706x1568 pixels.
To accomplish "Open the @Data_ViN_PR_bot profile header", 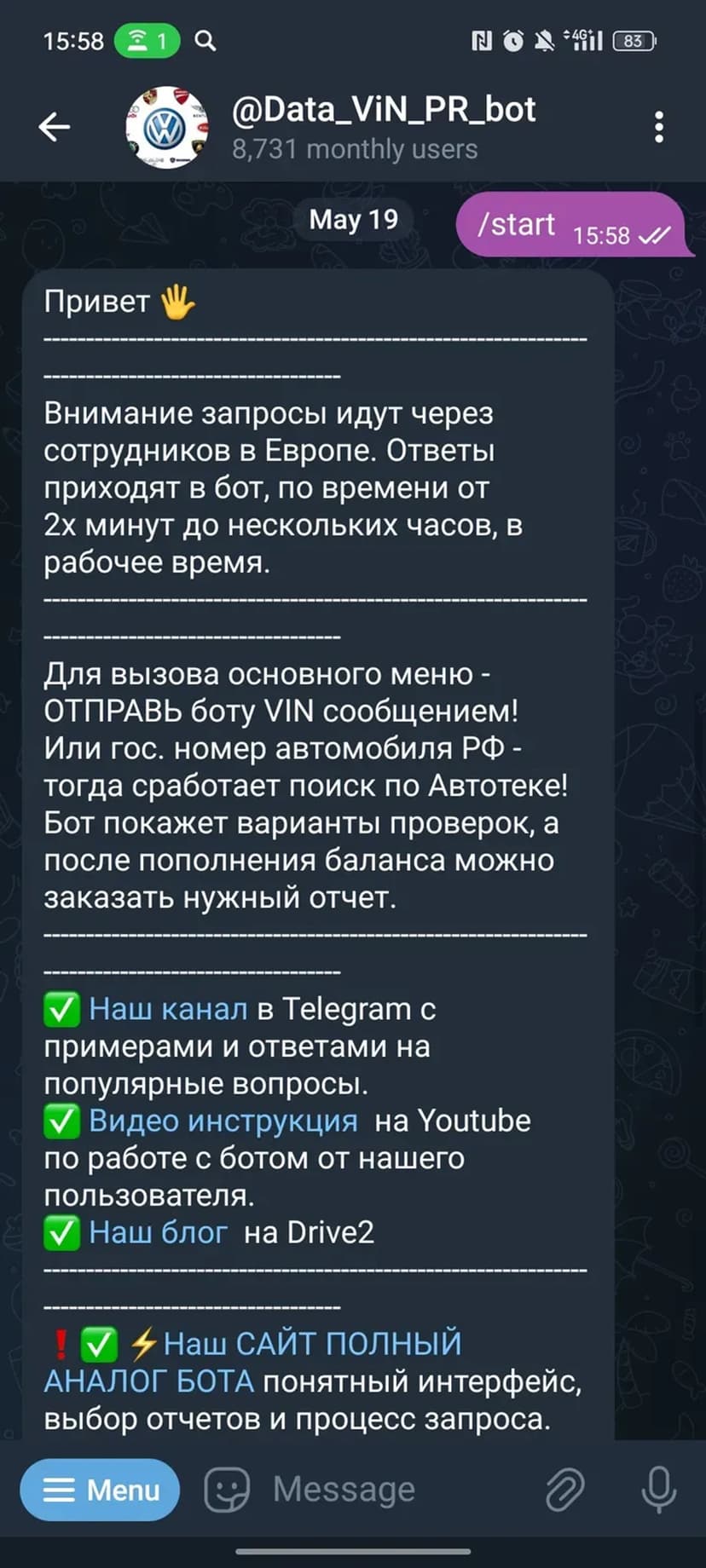I will [x=383, y=127].
